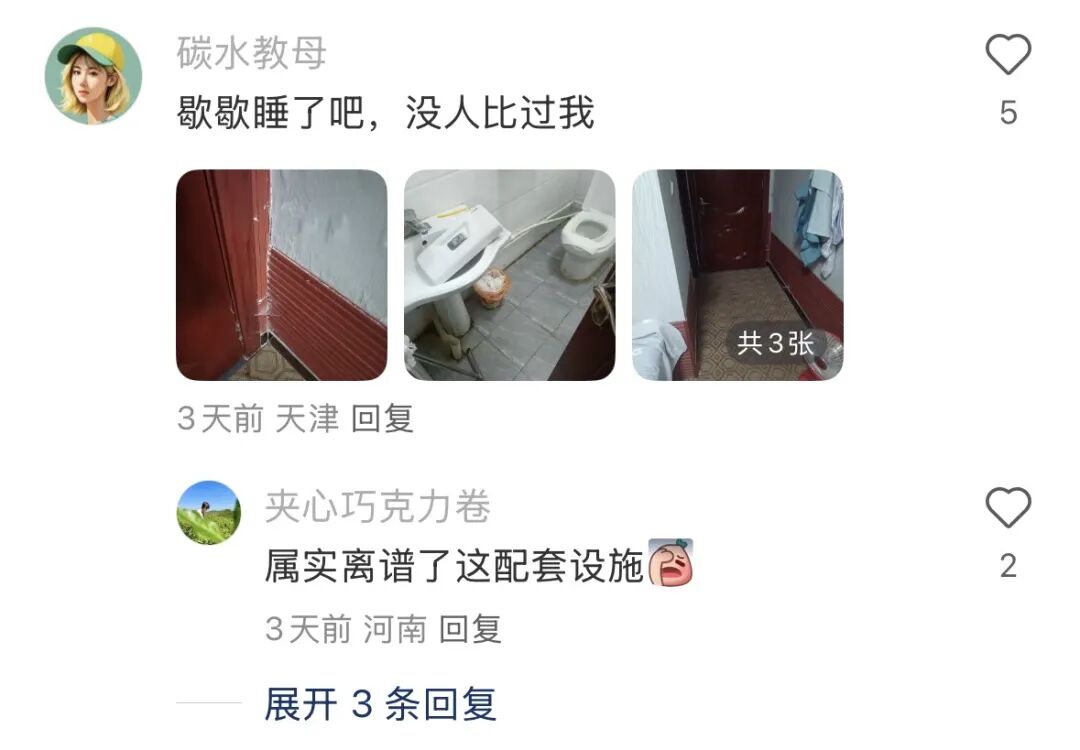Reply to 碳水教母's comment from 天津
Image resolution: width=1080 pixels, height=750 pixels.
click(382, 418)
